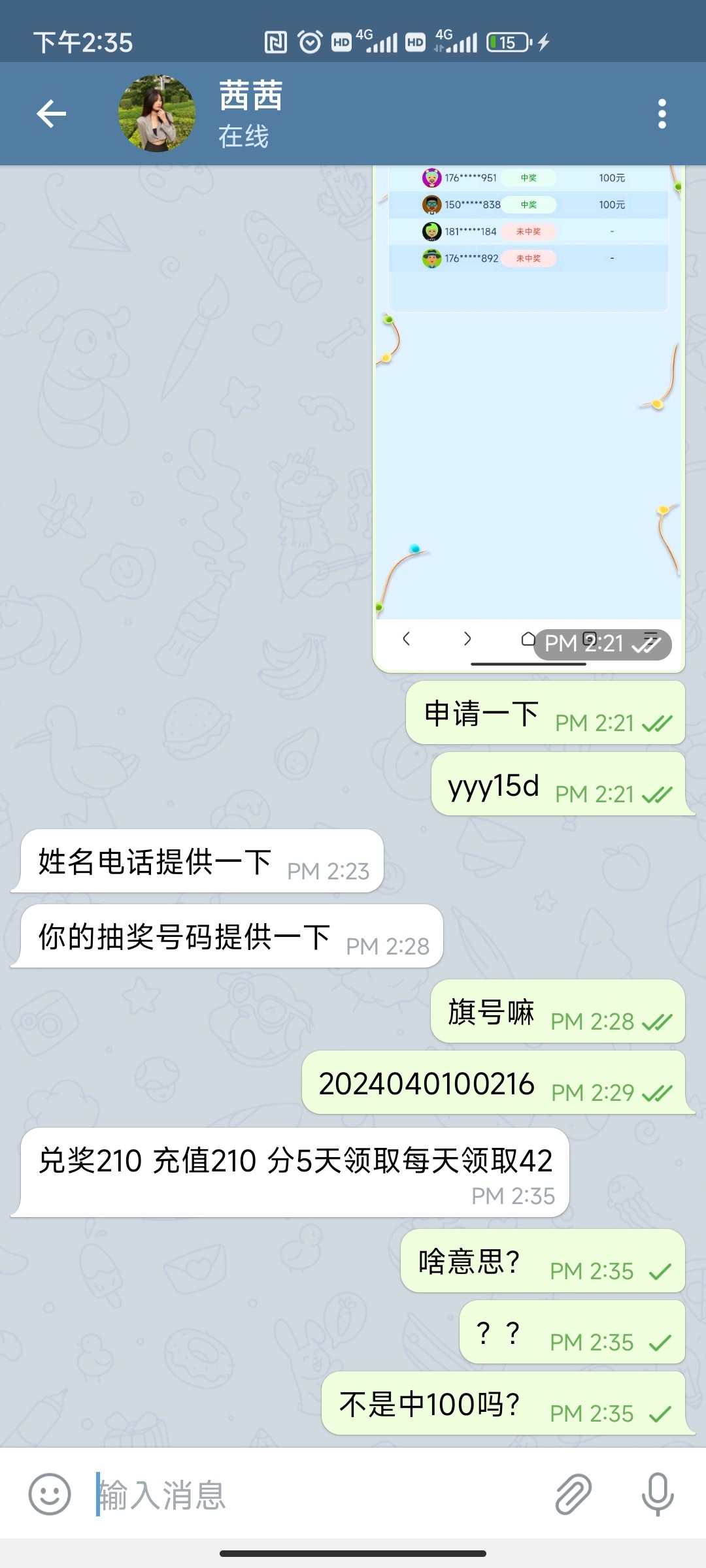Viewport: 706px width, 1568px height.
Task: Go back to the chat list
Action: tap(51, 114)
